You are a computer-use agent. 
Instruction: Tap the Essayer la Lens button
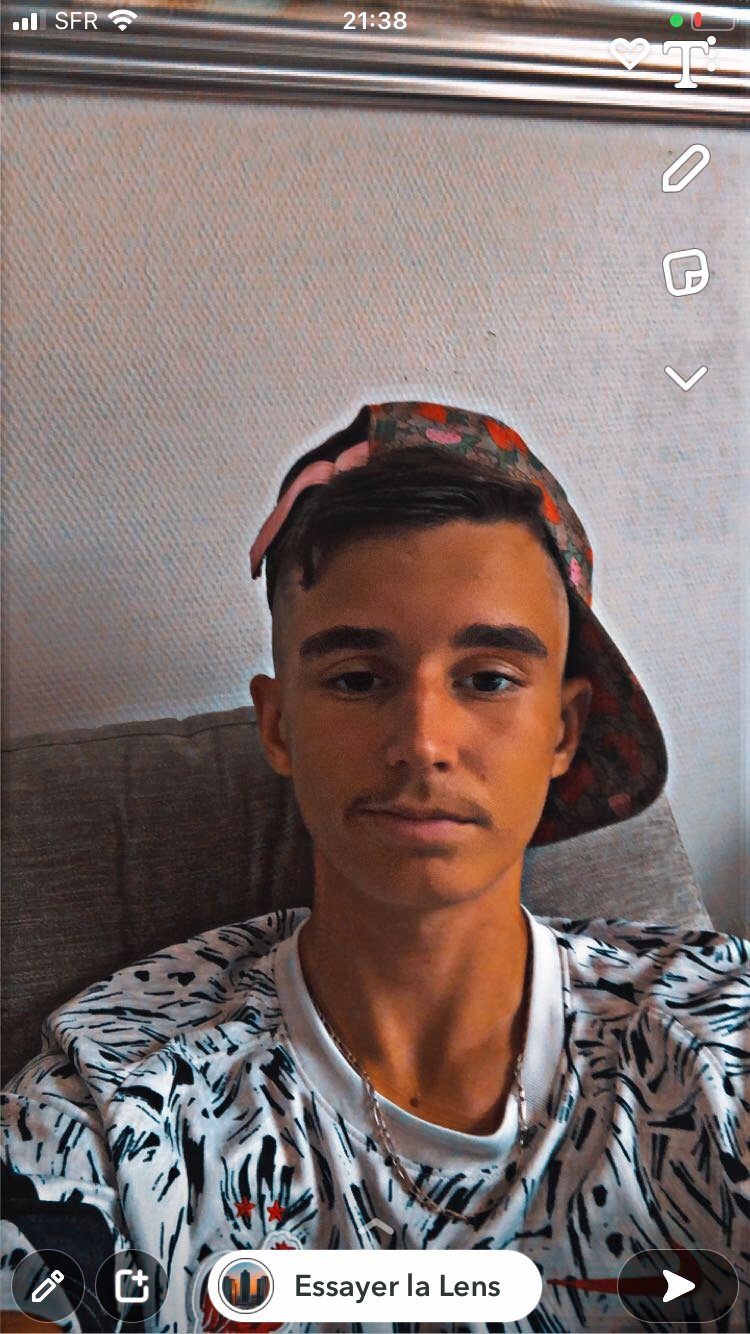[x=375, y=1286]
